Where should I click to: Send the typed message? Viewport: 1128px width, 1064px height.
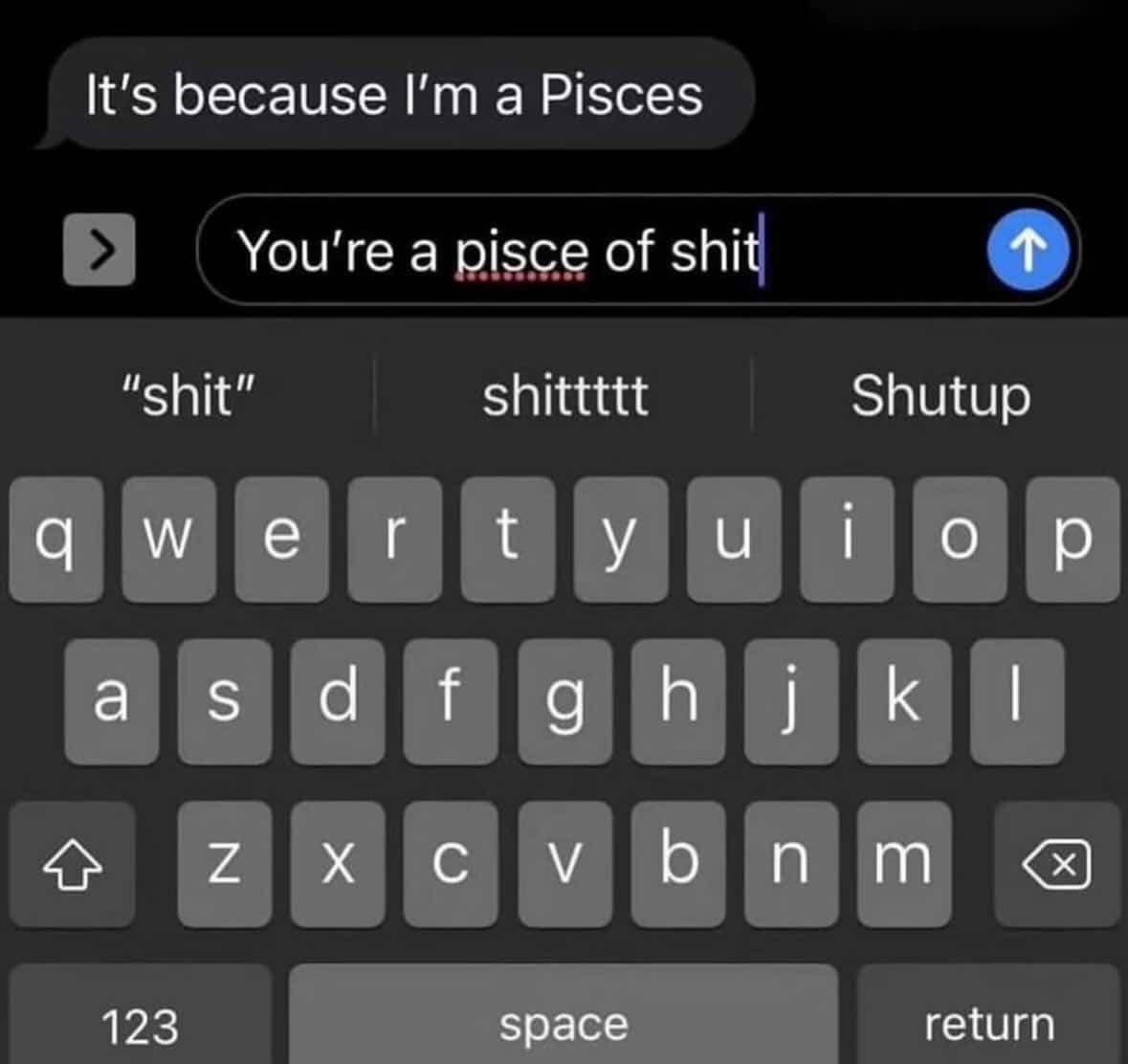[x=1027, y=251]
